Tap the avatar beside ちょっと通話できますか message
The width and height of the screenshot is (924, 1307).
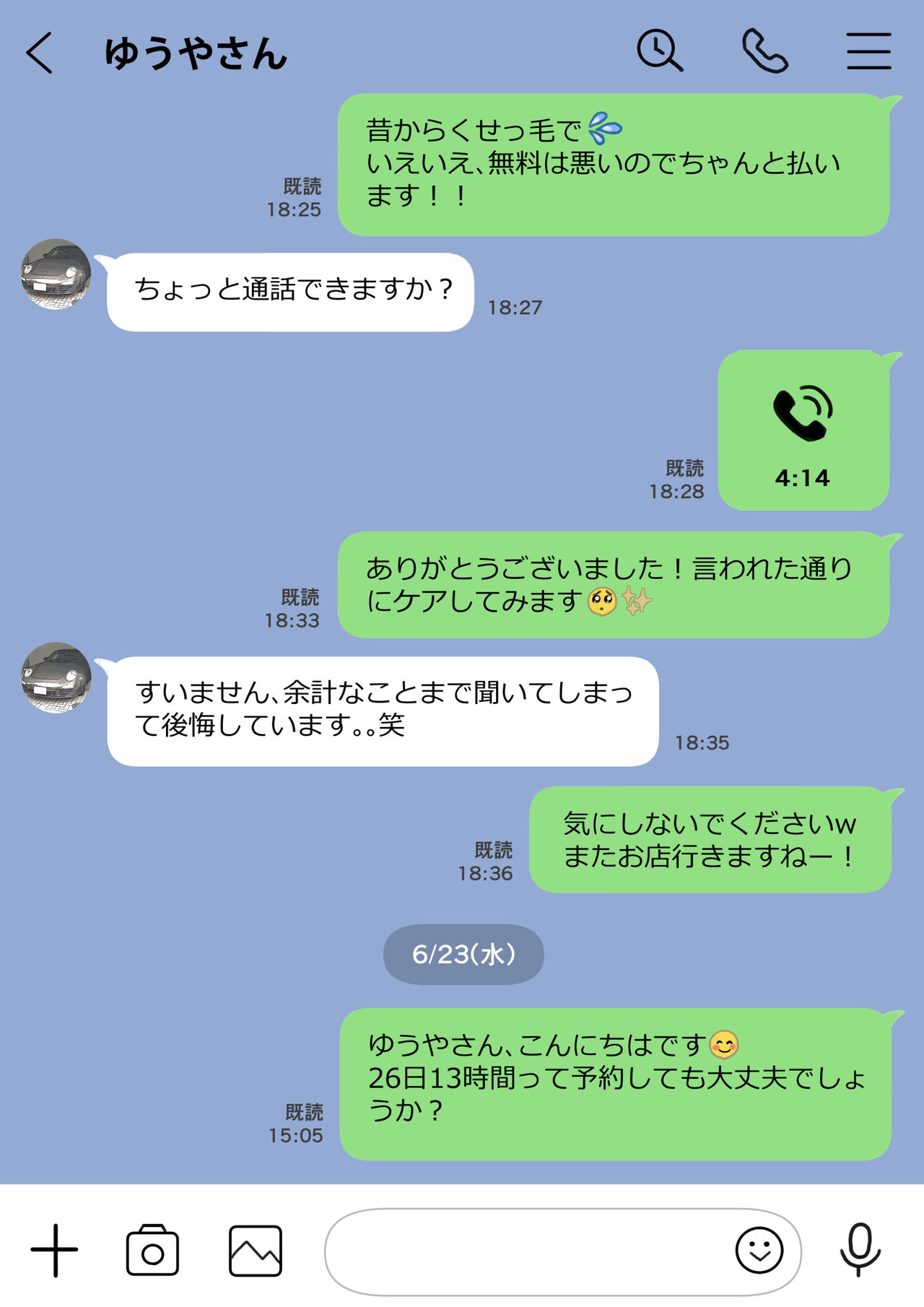(55, 278)
